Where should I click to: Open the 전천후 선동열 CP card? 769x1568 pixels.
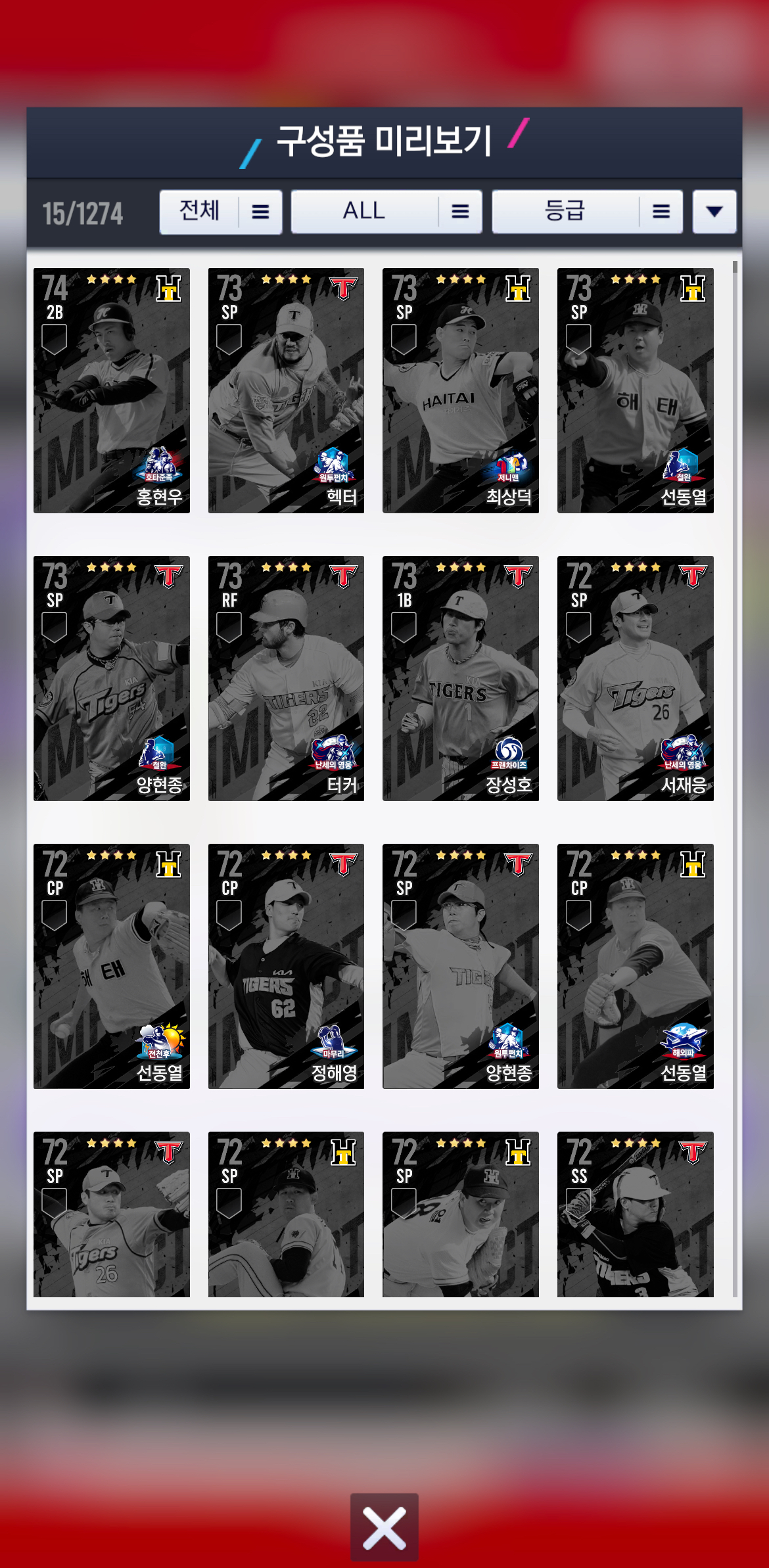click(112, 966)
